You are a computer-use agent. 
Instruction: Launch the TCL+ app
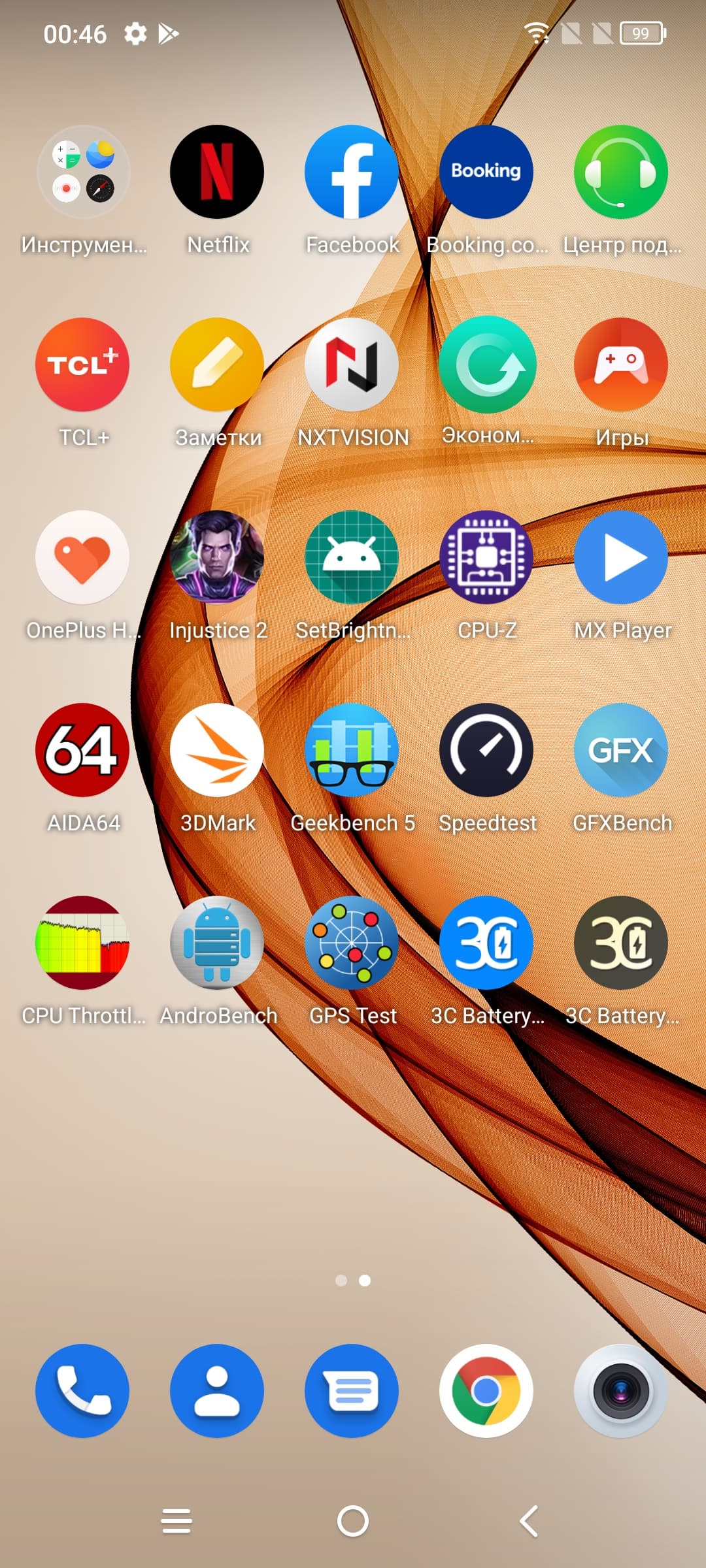coord(82,365)
